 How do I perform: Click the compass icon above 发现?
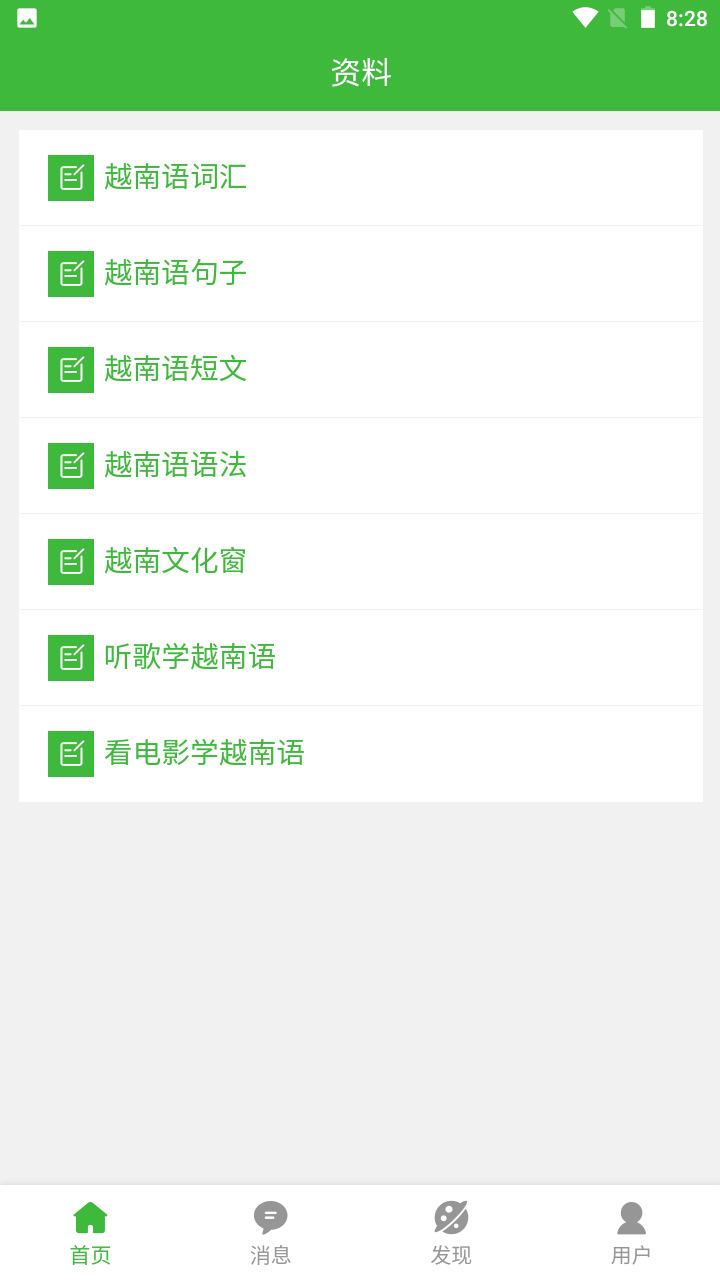click(451, 1216)
